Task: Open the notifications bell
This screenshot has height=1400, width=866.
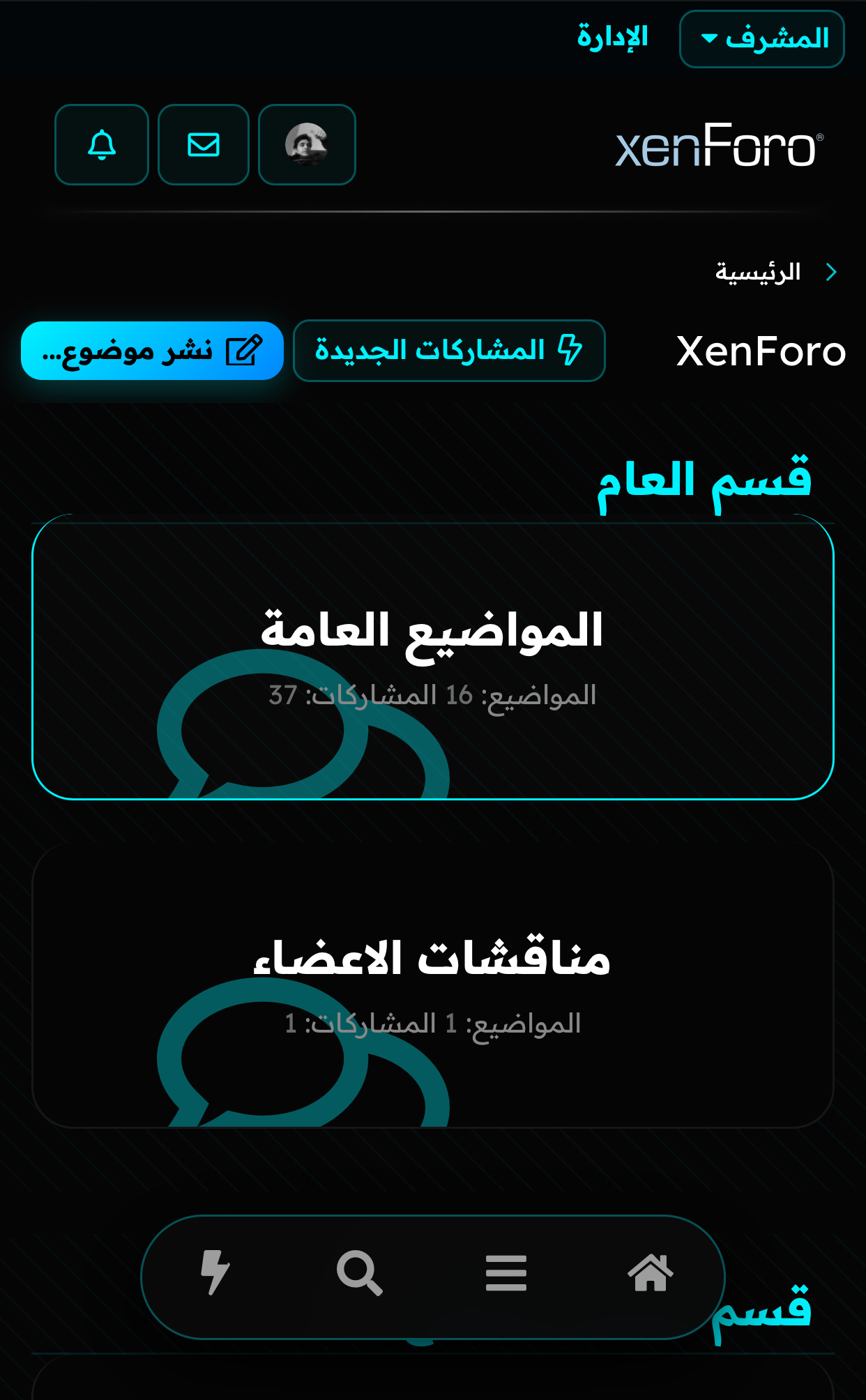Action: pos(102,145)
